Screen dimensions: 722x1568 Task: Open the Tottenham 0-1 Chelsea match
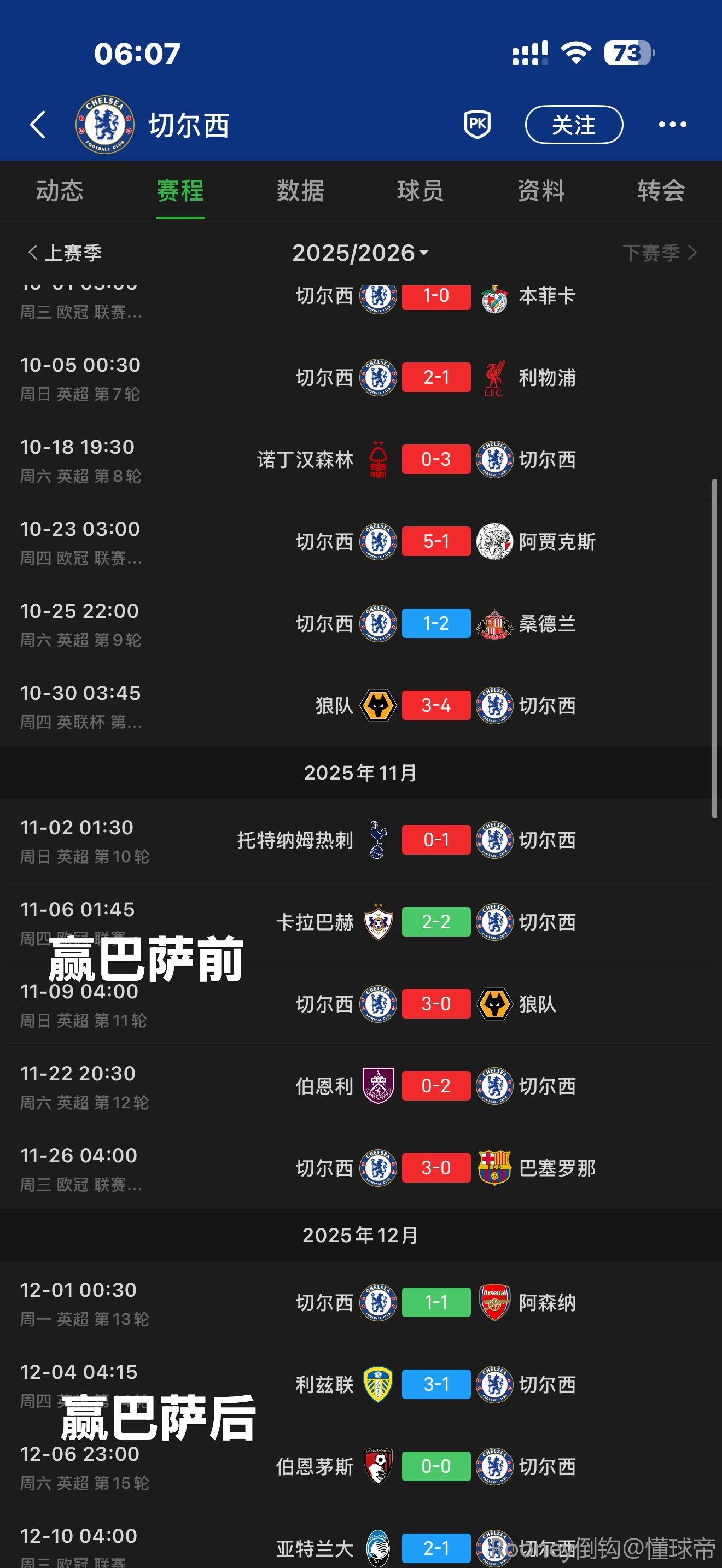(436, 840)
